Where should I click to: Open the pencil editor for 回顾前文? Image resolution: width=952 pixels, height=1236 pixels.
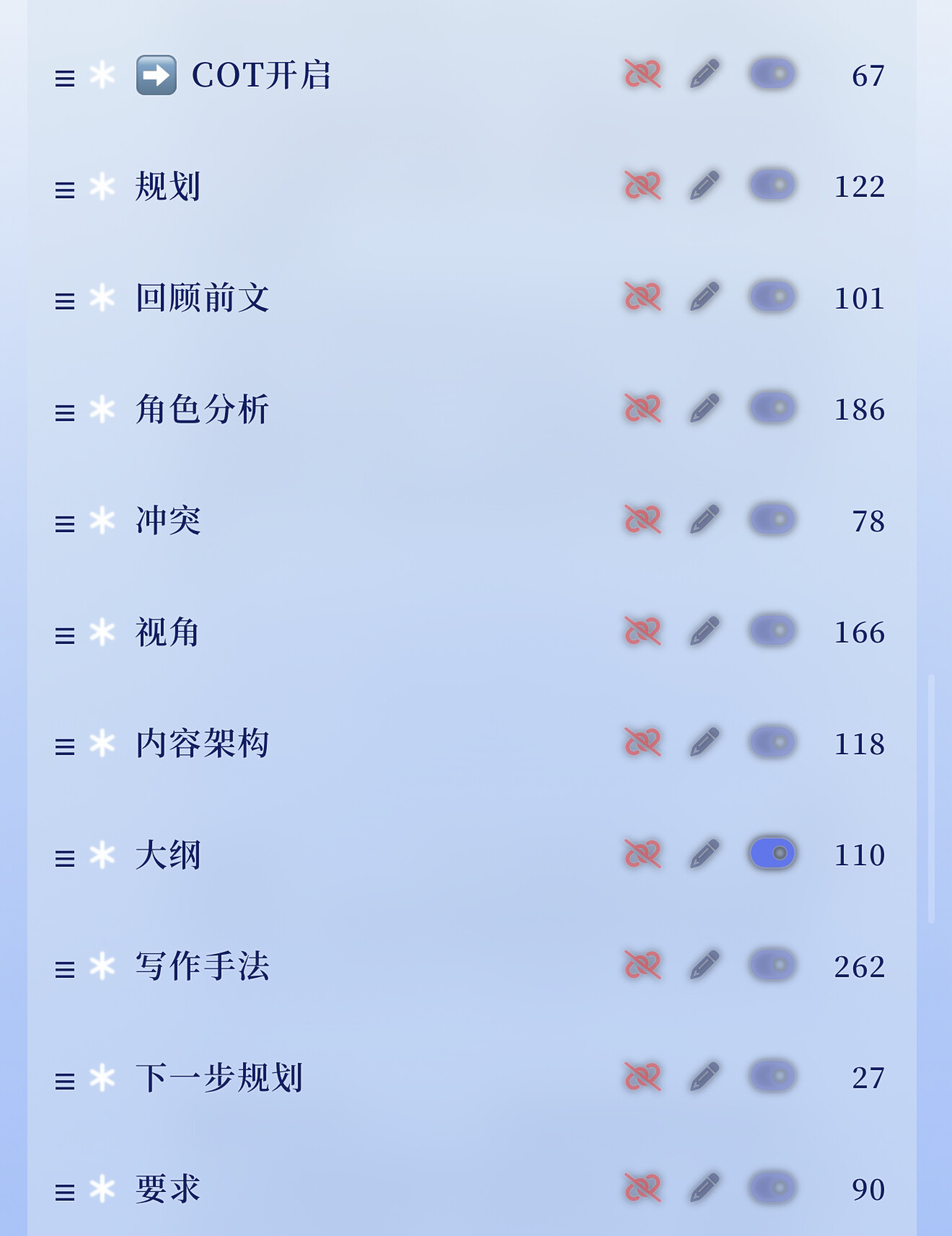[x=705, y=296]
